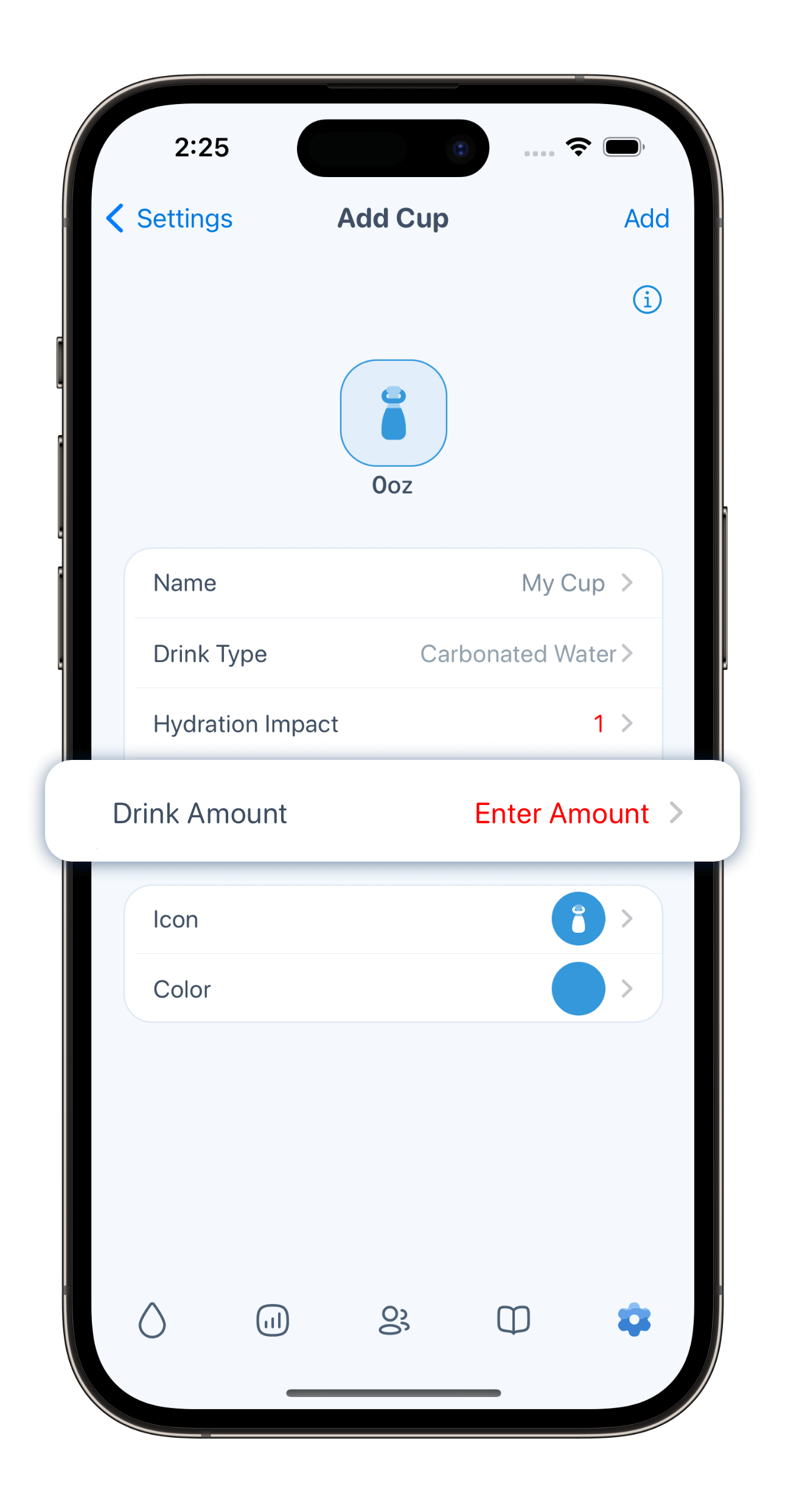
Task: Go back to Settings
Action: pos(170,218)
